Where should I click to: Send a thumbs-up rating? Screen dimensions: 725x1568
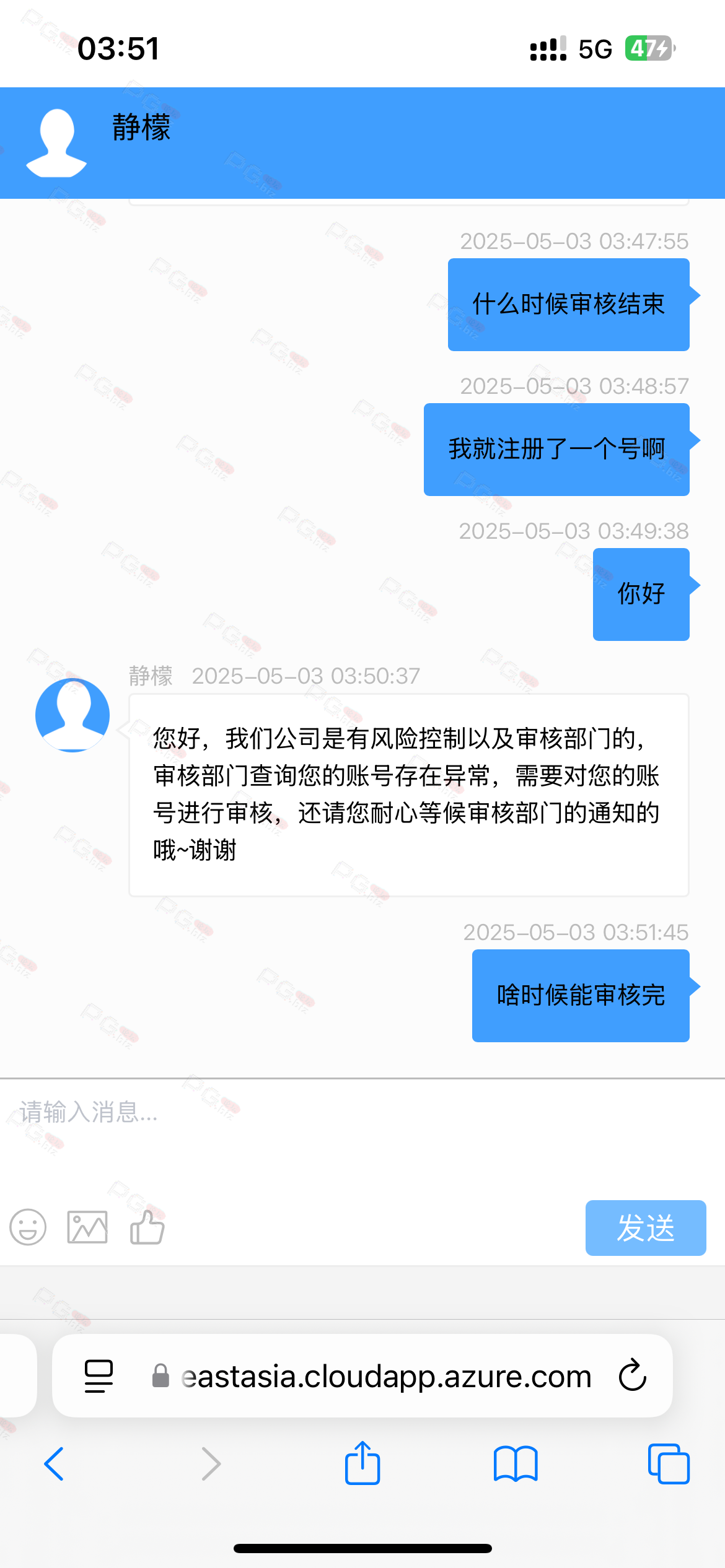click(x=147, y=1227)
